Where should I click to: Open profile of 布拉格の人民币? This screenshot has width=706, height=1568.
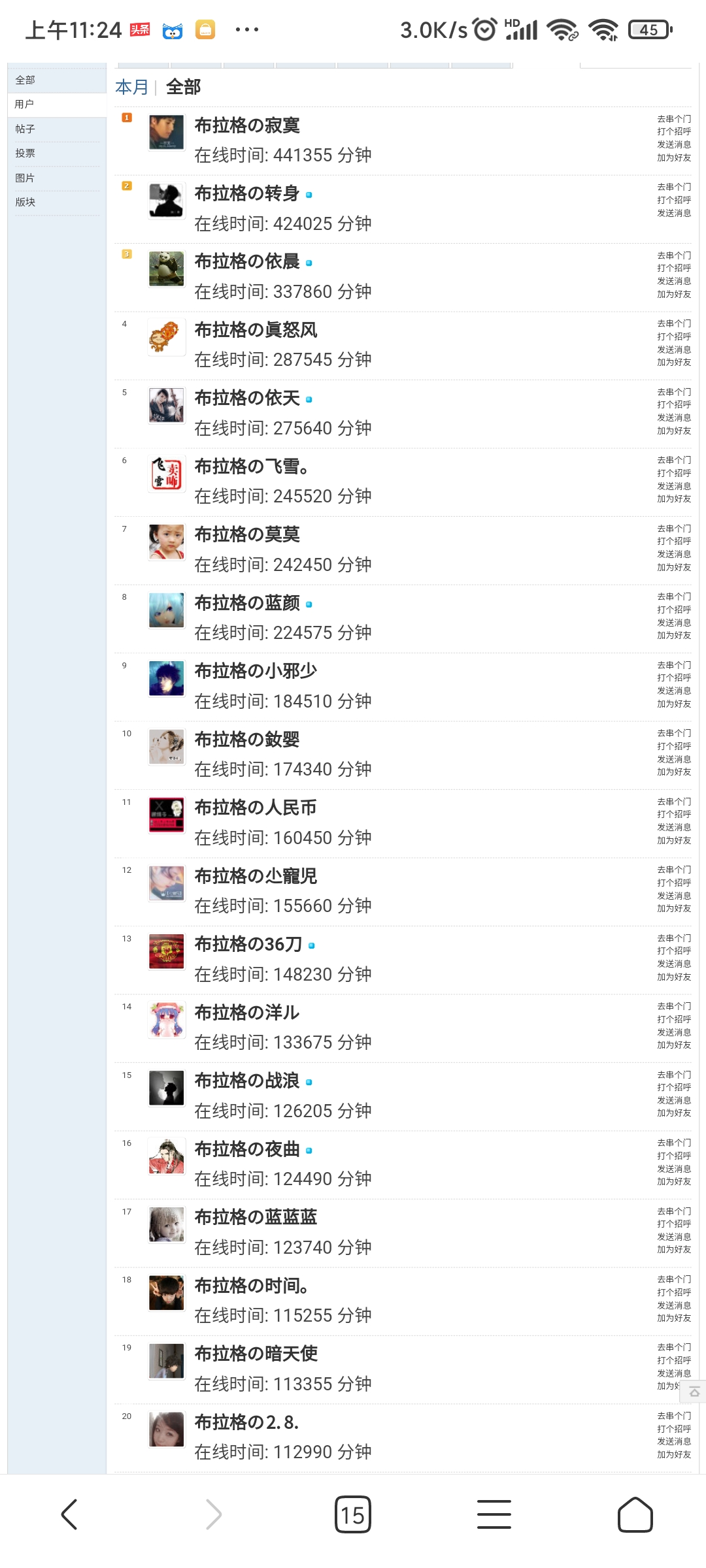tap(256, 808)
